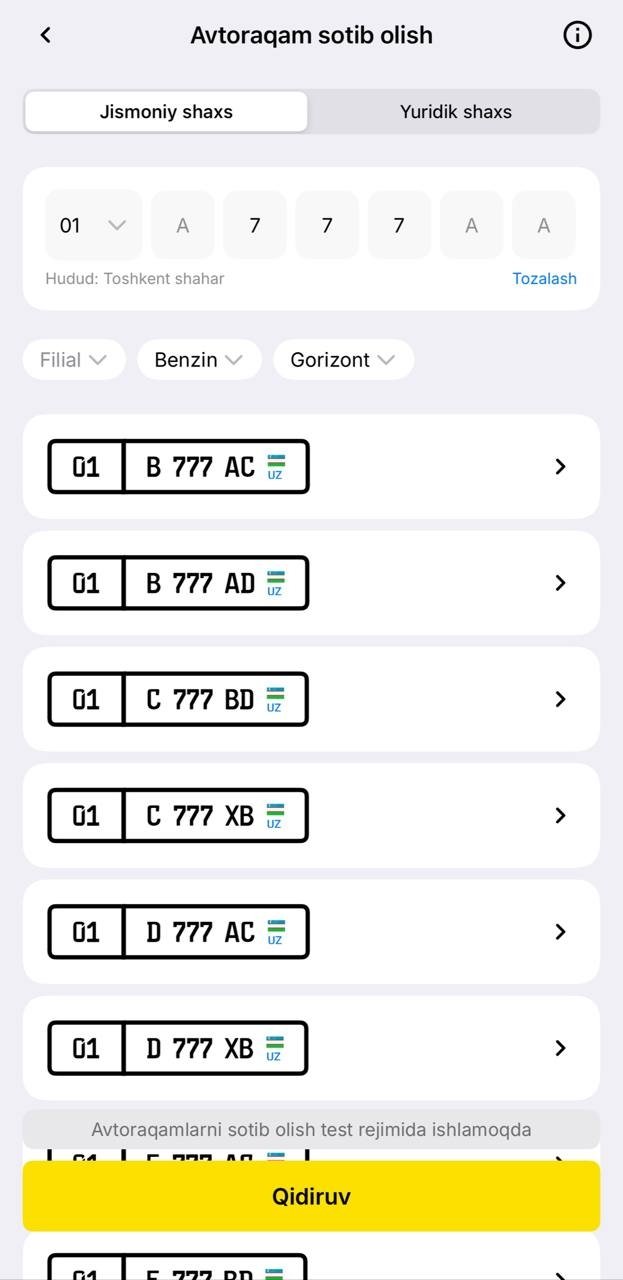Screen dimensions: 623x1280
Task: Open plate 01 B 777 AD
Action: 311,583
